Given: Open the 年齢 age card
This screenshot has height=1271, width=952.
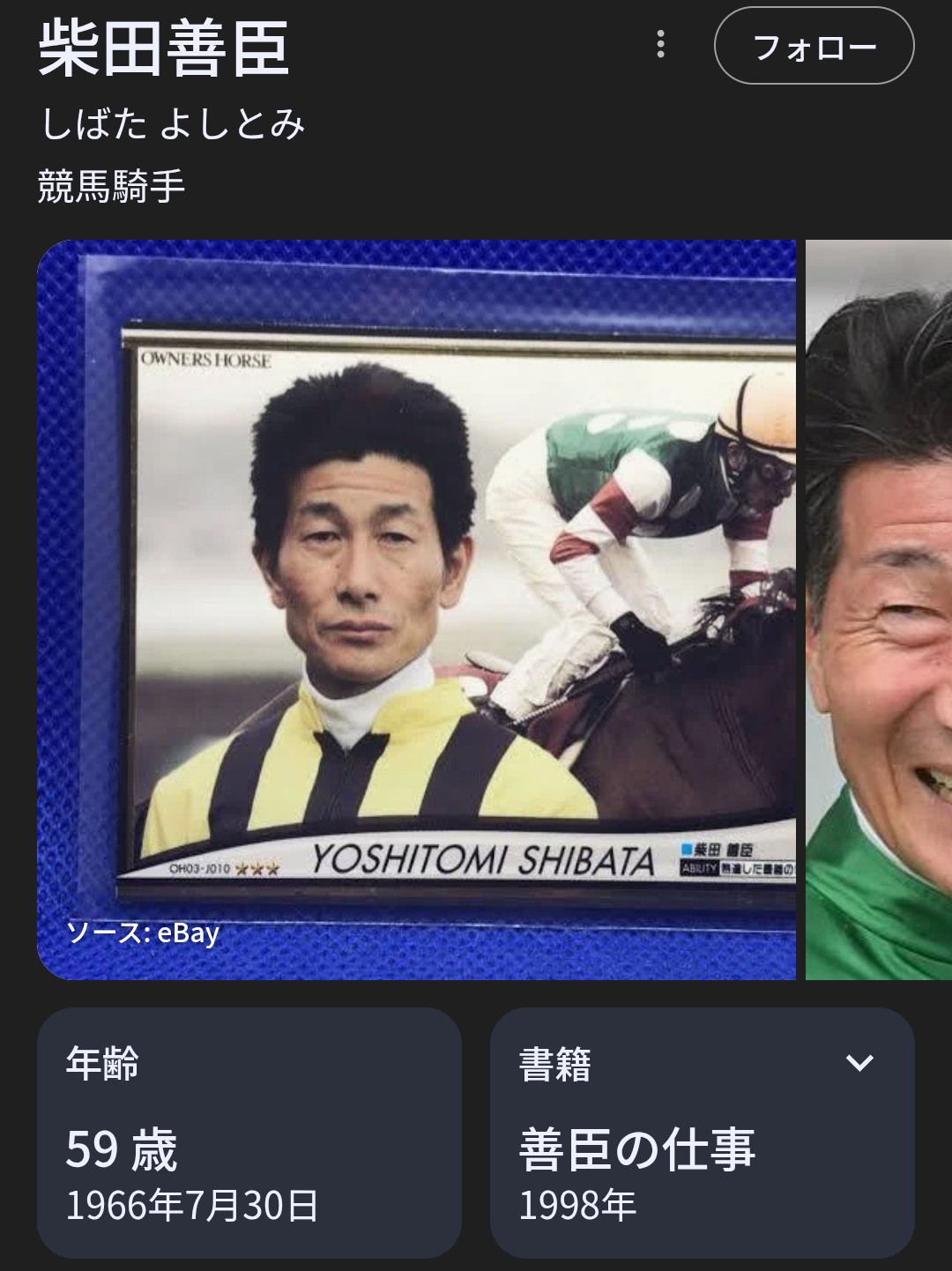Looking at the screenshot, I should pyautogui.click(x=249, y=1132).
